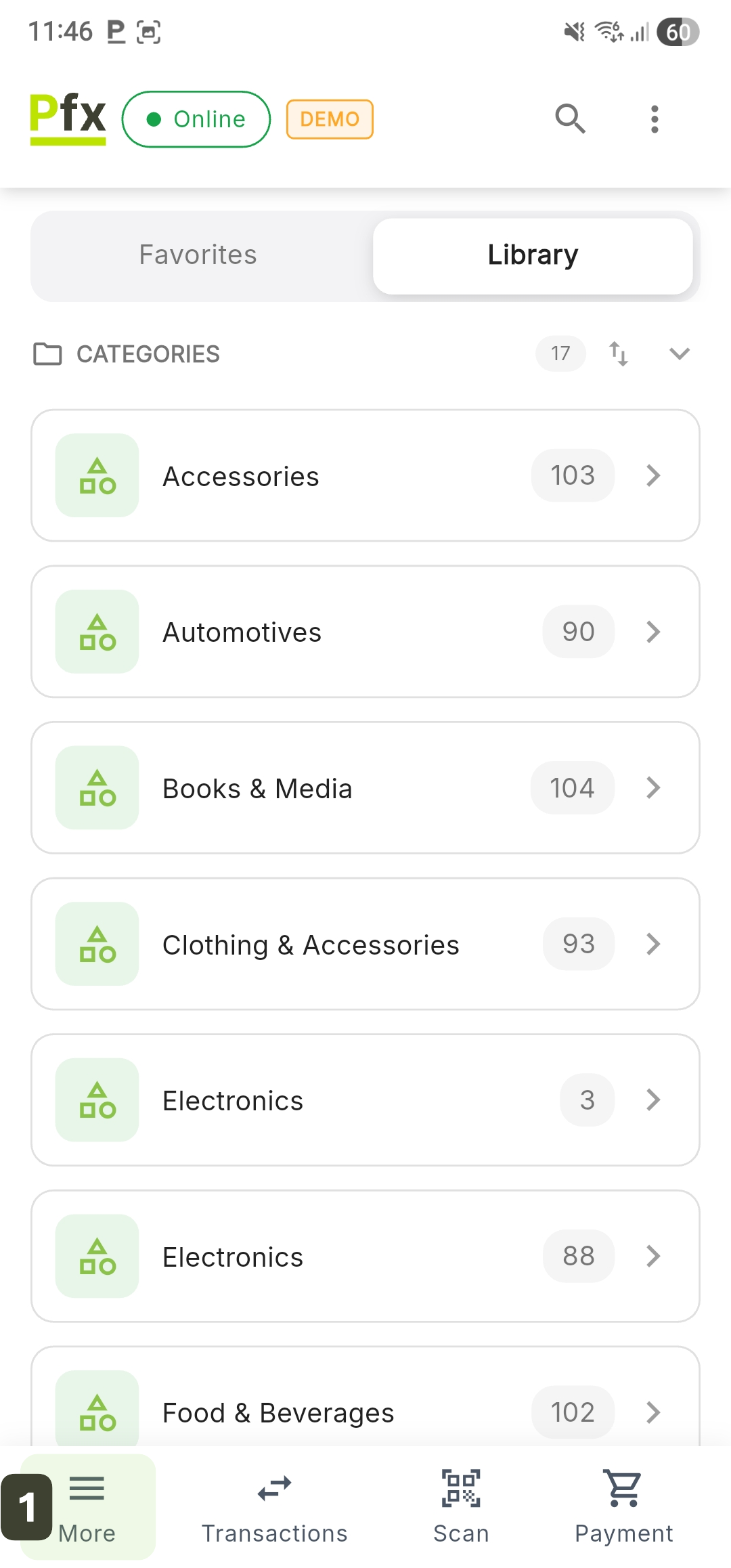Viewport: 731px width, 1568px height.
Task: Collapse the Categories section chevron
Action: pos(679,353)
